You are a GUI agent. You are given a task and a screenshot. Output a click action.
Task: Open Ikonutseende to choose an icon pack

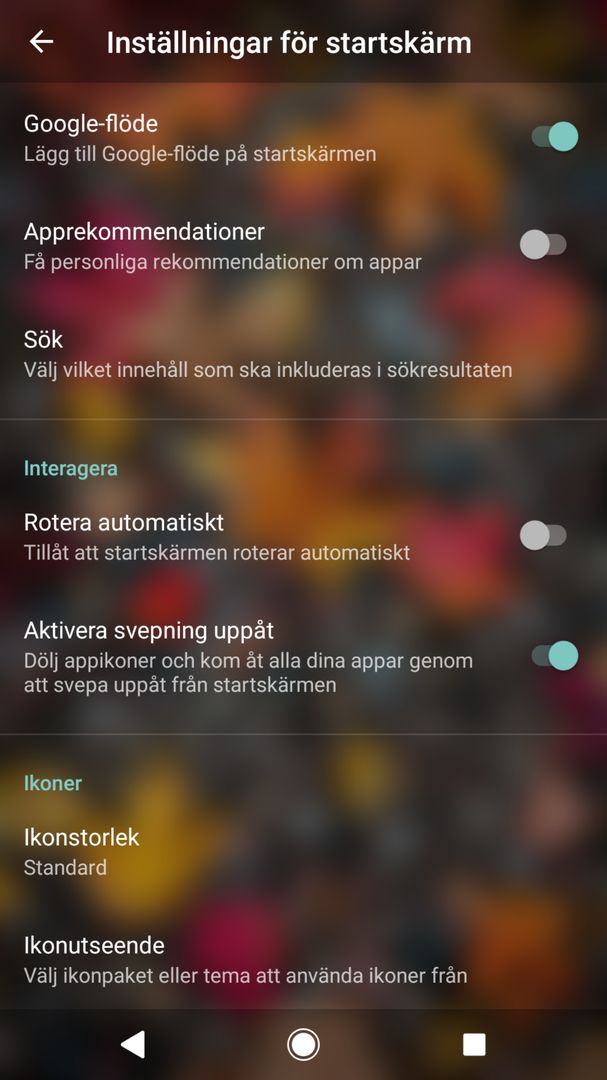[x=303, y=959]
